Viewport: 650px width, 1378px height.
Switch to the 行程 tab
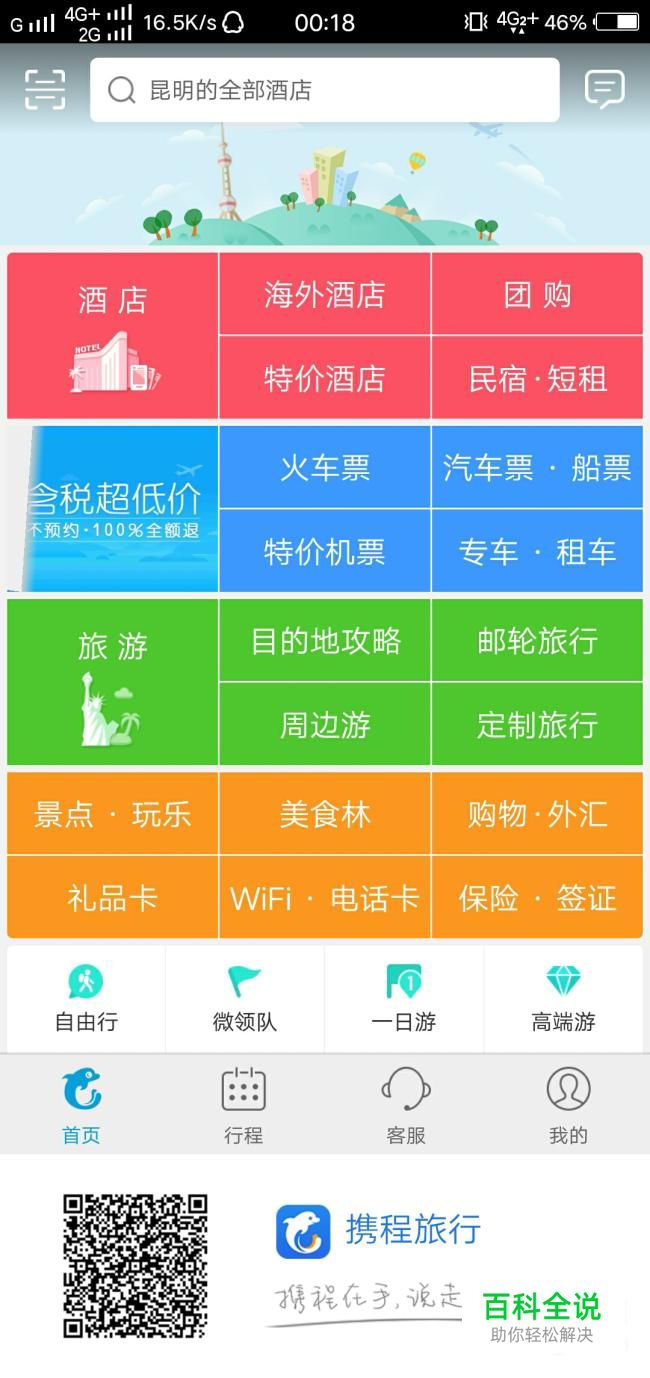243,1105
